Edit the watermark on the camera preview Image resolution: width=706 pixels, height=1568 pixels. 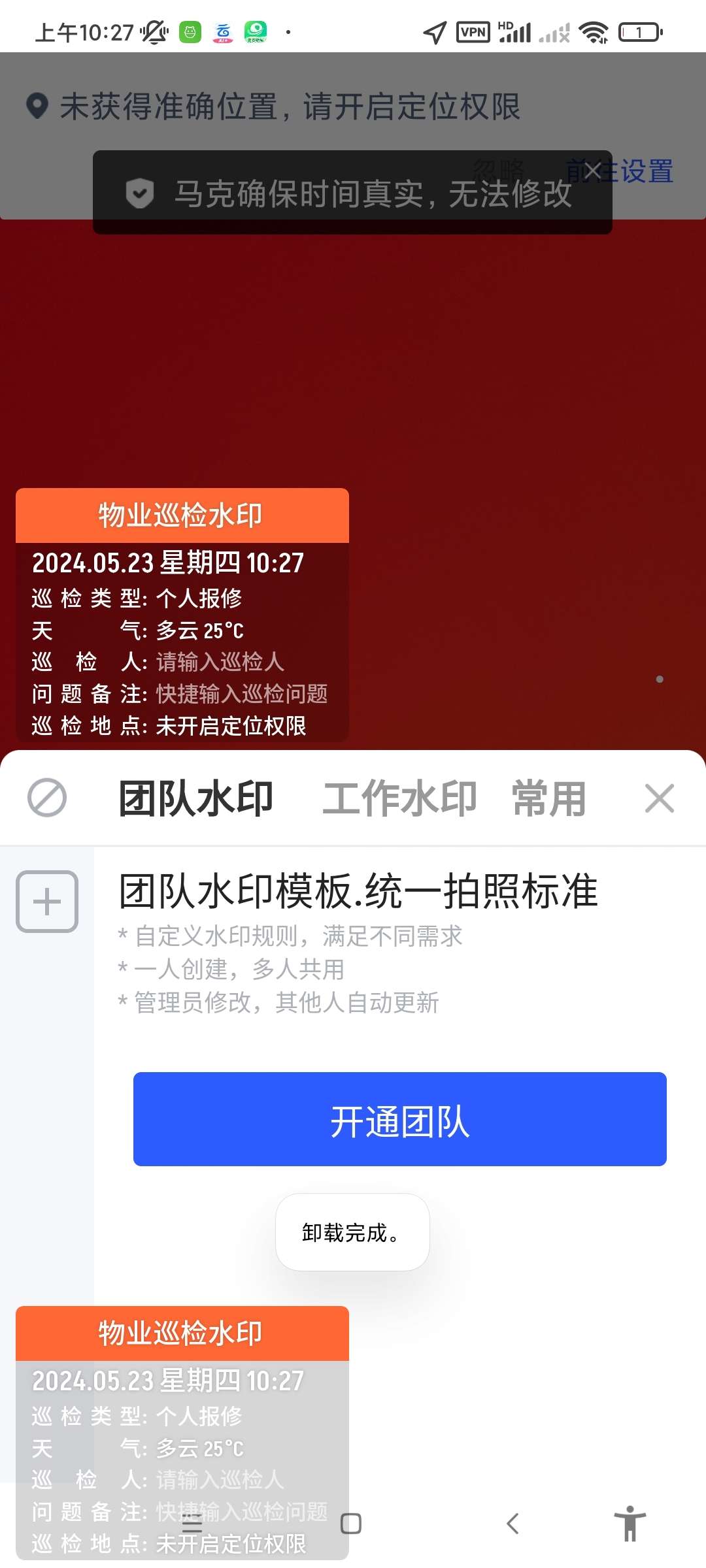[x=182, y=614]
